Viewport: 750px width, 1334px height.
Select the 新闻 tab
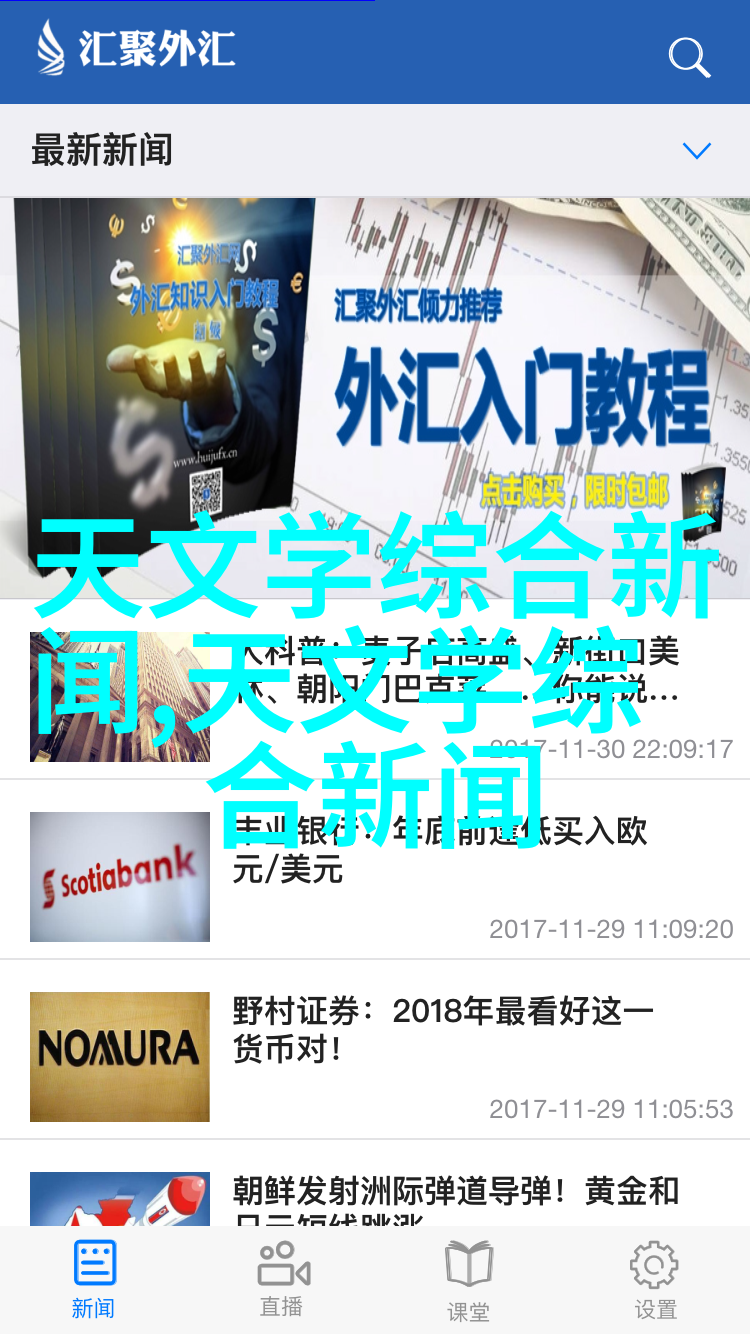click(94, 1280)
